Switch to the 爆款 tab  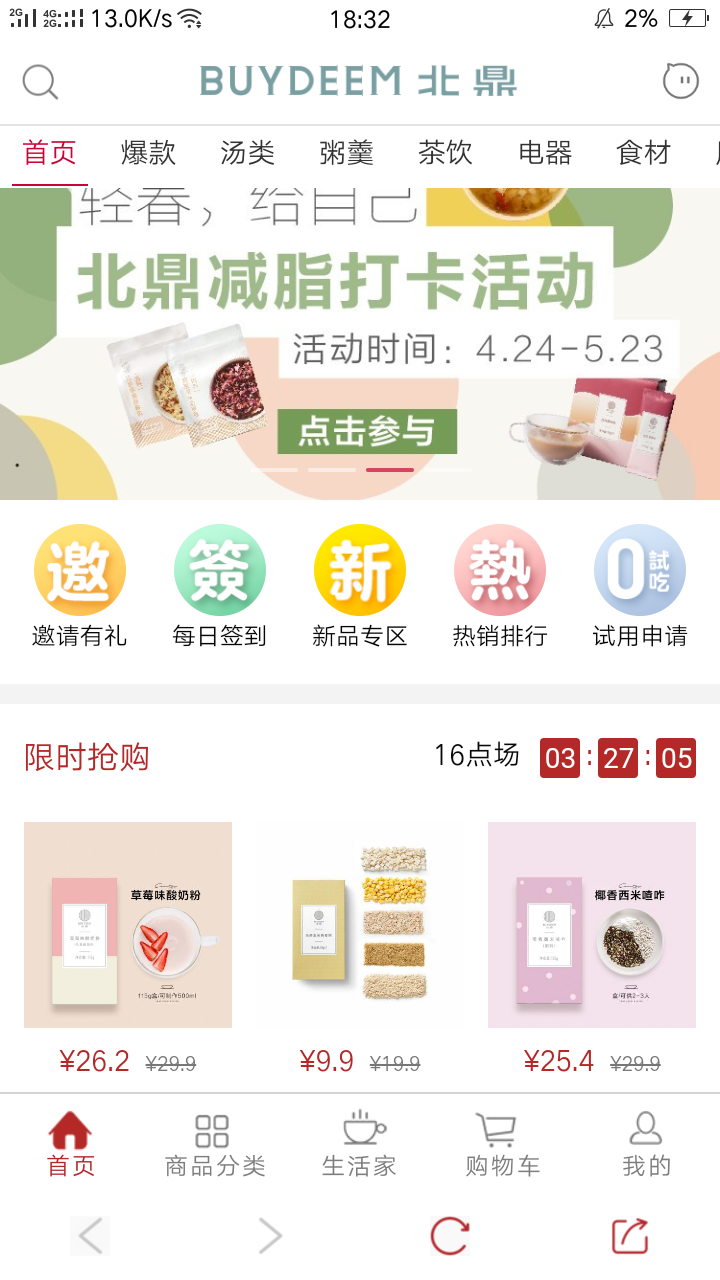click(x=148, y=153)
